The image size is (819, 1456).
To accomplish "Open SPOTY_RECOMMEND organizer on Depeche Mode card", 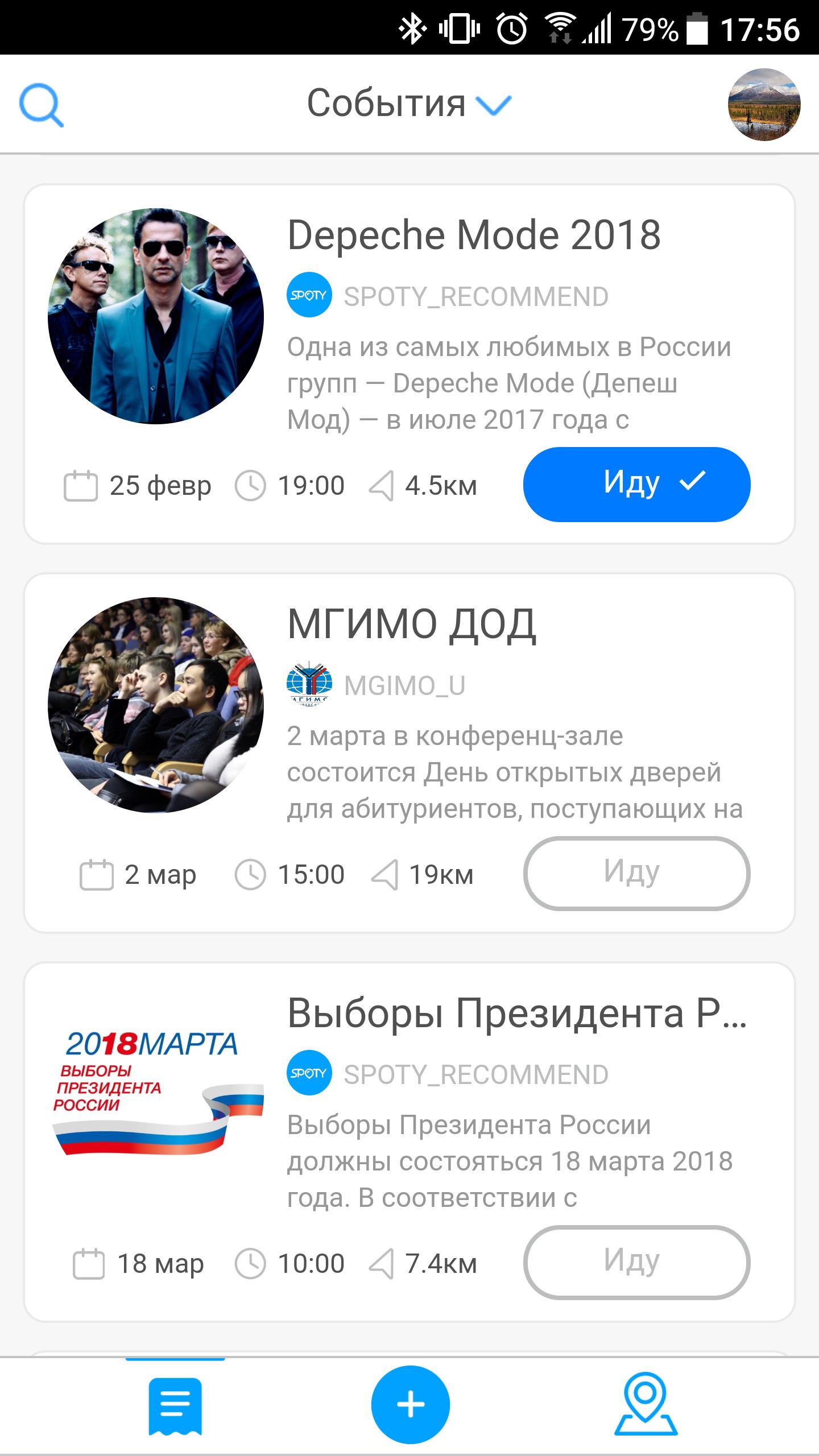I will point(475,296).
